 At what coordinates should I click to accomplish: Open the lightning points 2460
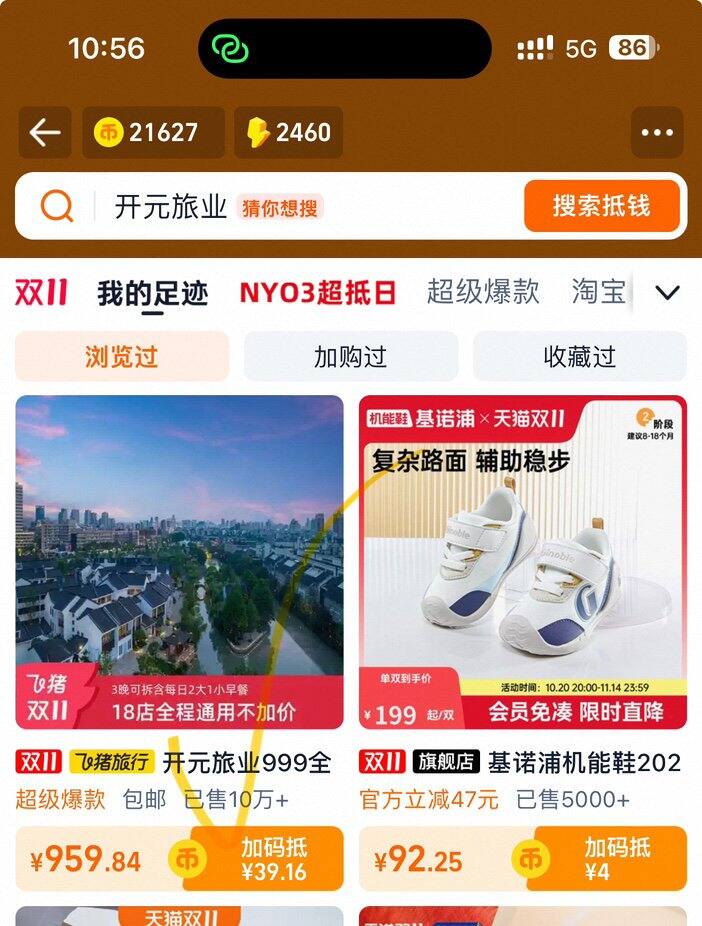click(x=288, y=133)
